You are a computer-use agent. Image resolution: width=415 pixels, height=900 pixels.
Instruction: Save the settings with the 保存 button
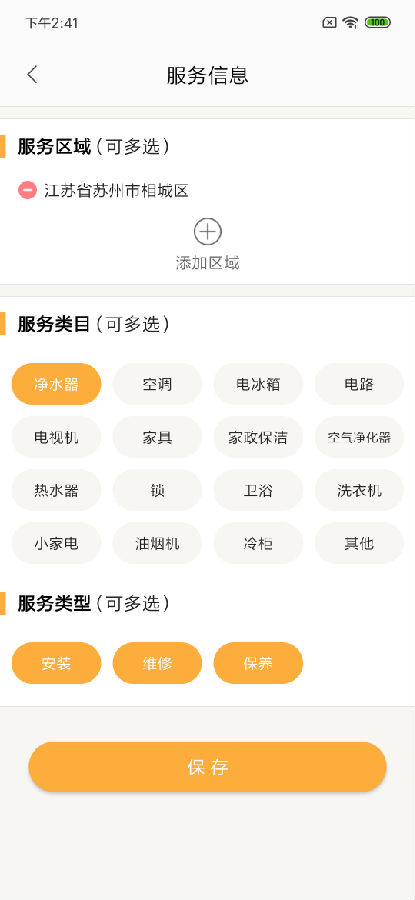pyautogui.click(x=207, y=767)
